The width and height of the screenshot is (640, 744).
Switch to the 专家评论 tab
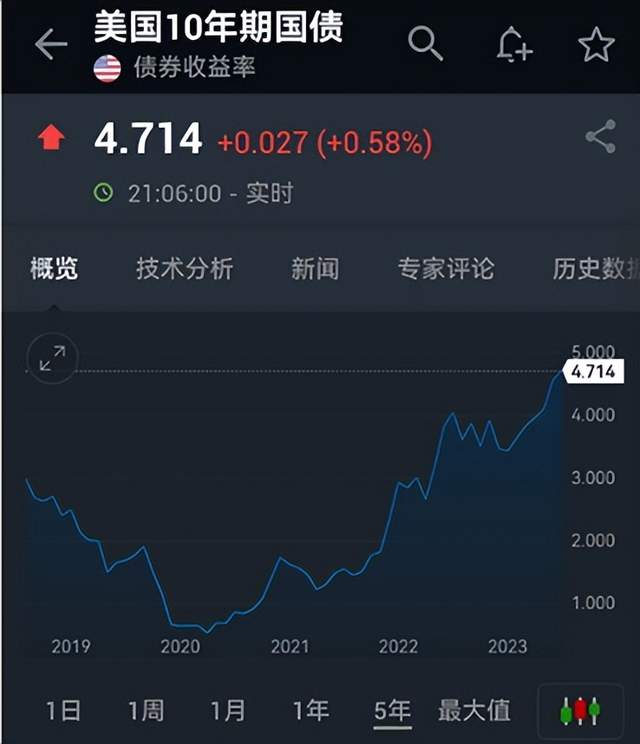click(x=445, y=268)
